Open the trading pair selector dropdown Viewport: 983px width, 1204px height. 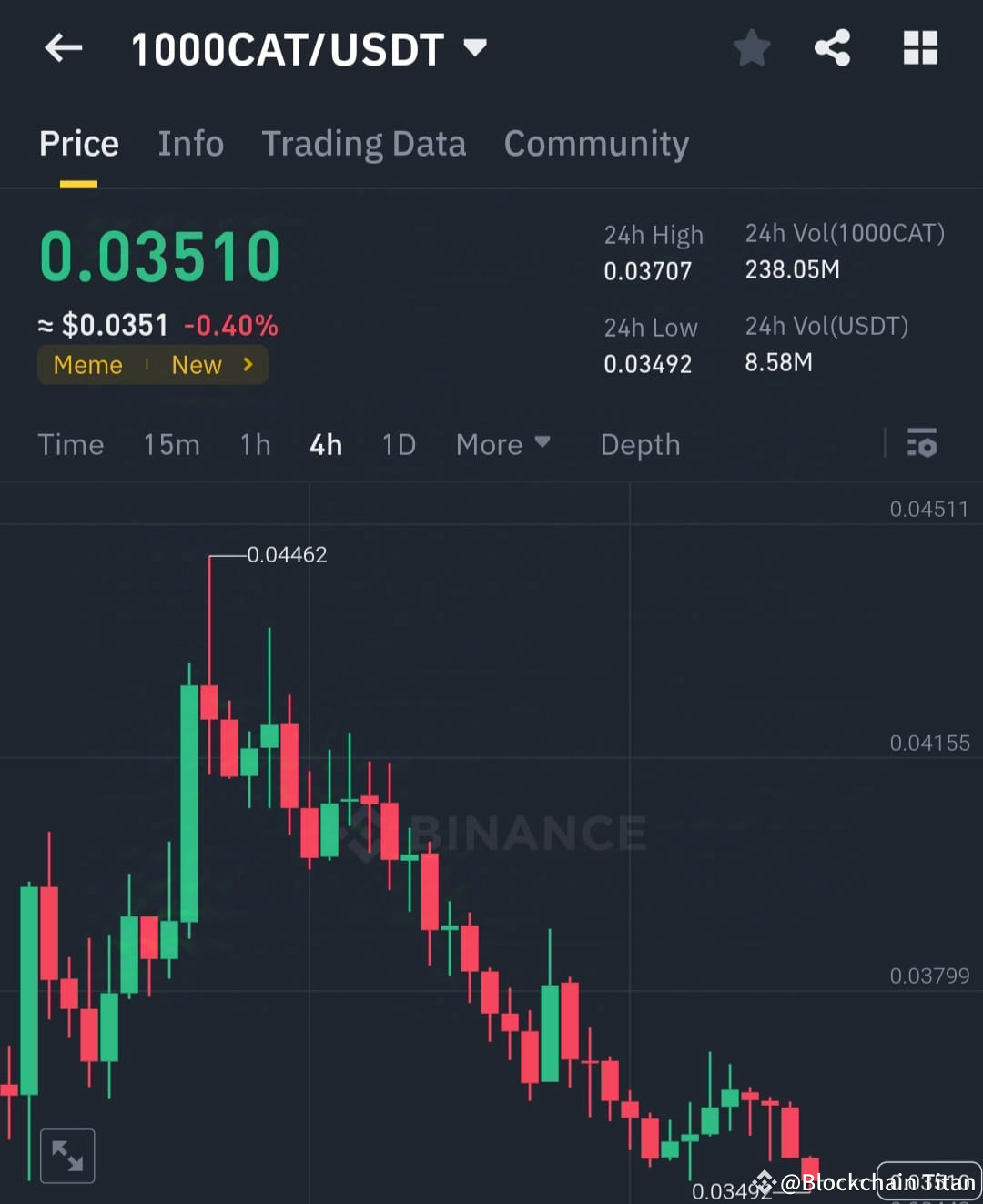[x=475, y=49]
